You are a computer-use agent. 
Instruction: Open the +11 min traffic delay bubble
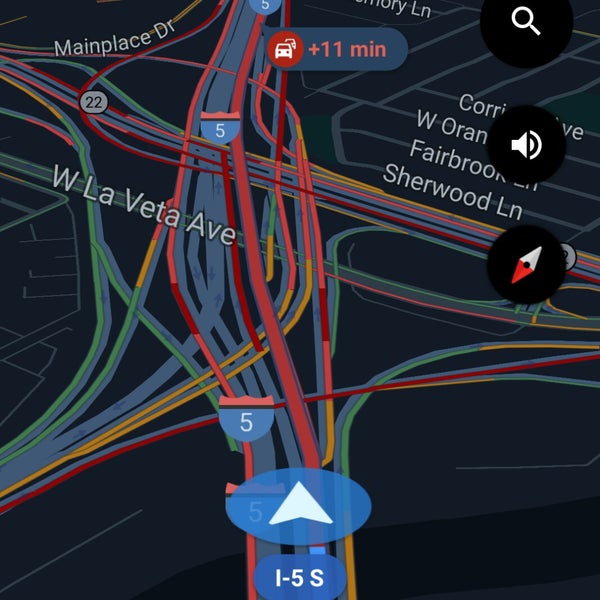pyautogui.click(x=336, y=48)
